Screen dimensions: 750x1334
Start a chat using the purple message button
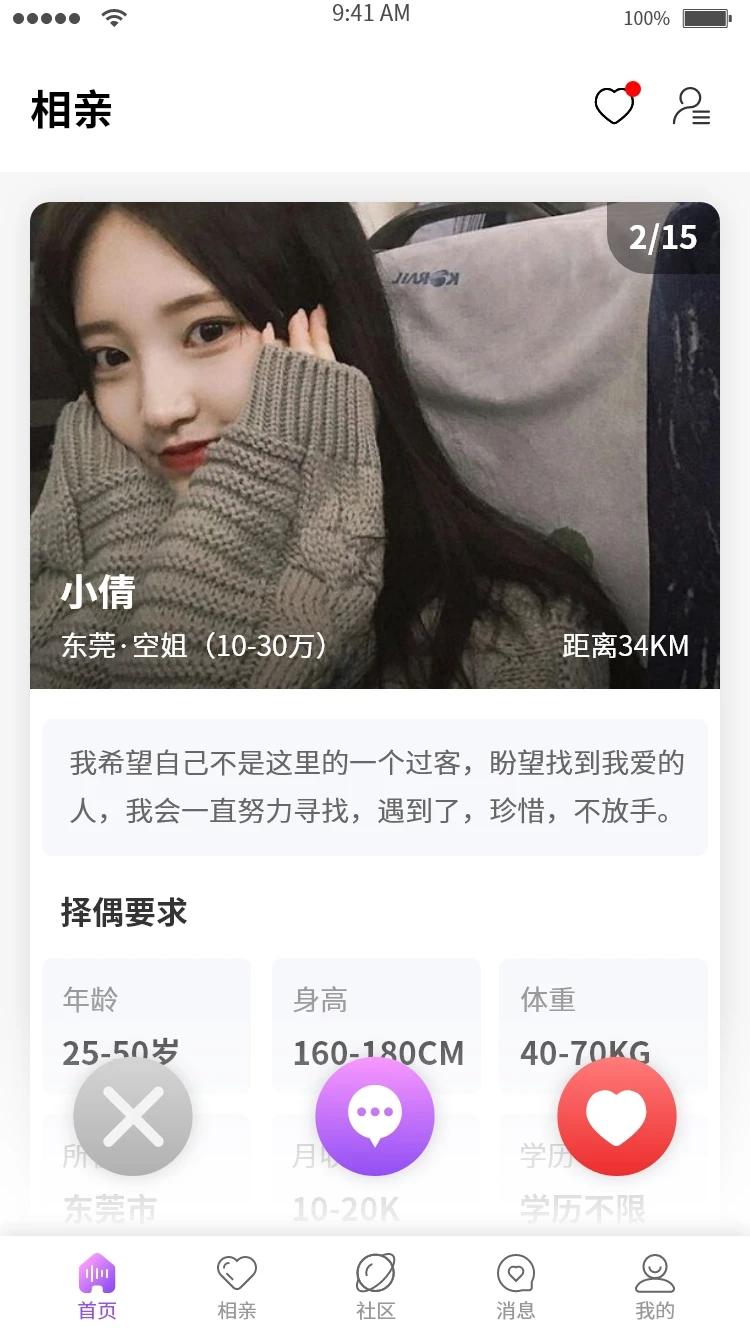click(375, 1116)
